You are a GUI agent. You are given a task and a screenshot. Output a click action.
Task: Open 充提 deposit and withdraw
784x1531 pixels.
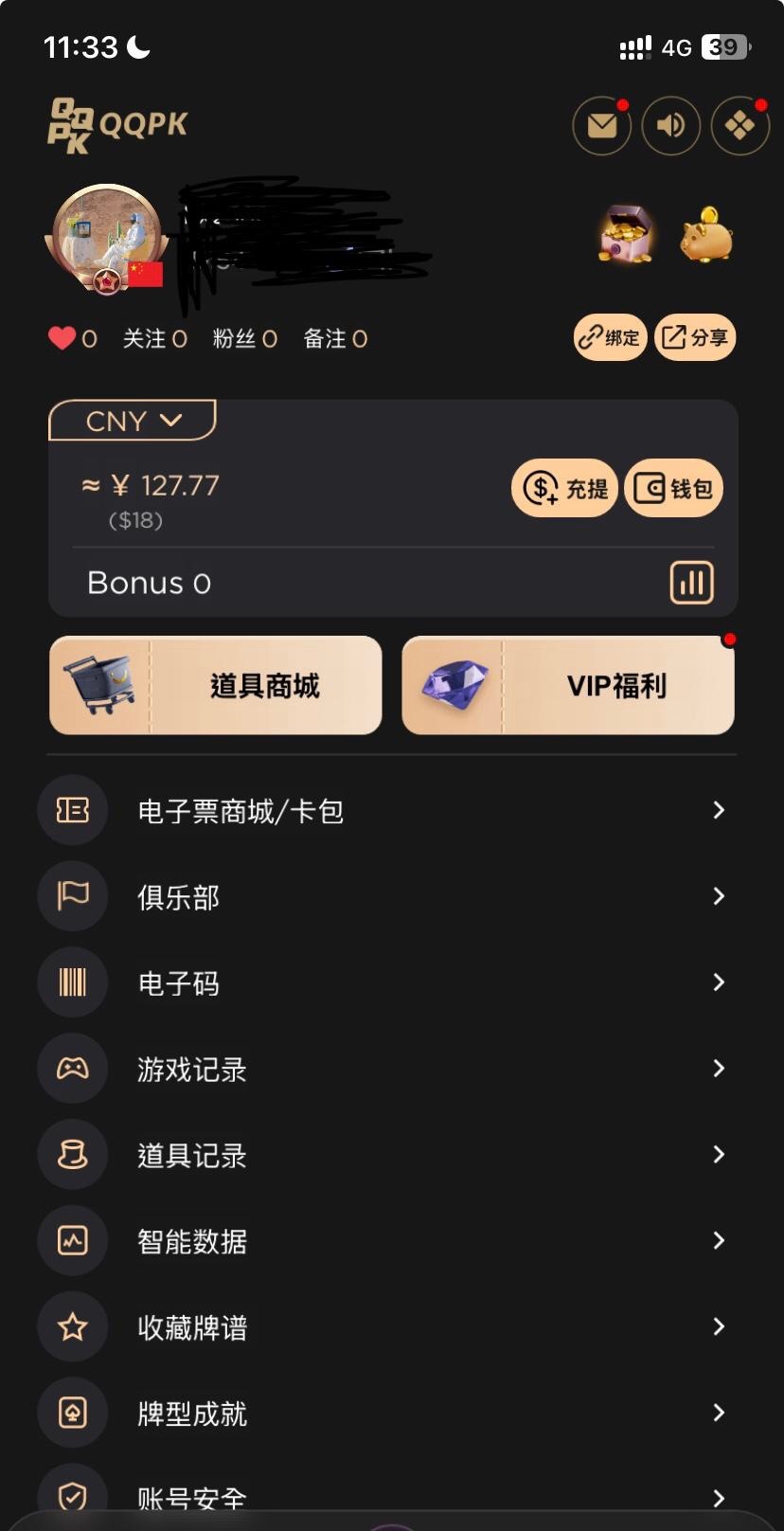point(564,489)
